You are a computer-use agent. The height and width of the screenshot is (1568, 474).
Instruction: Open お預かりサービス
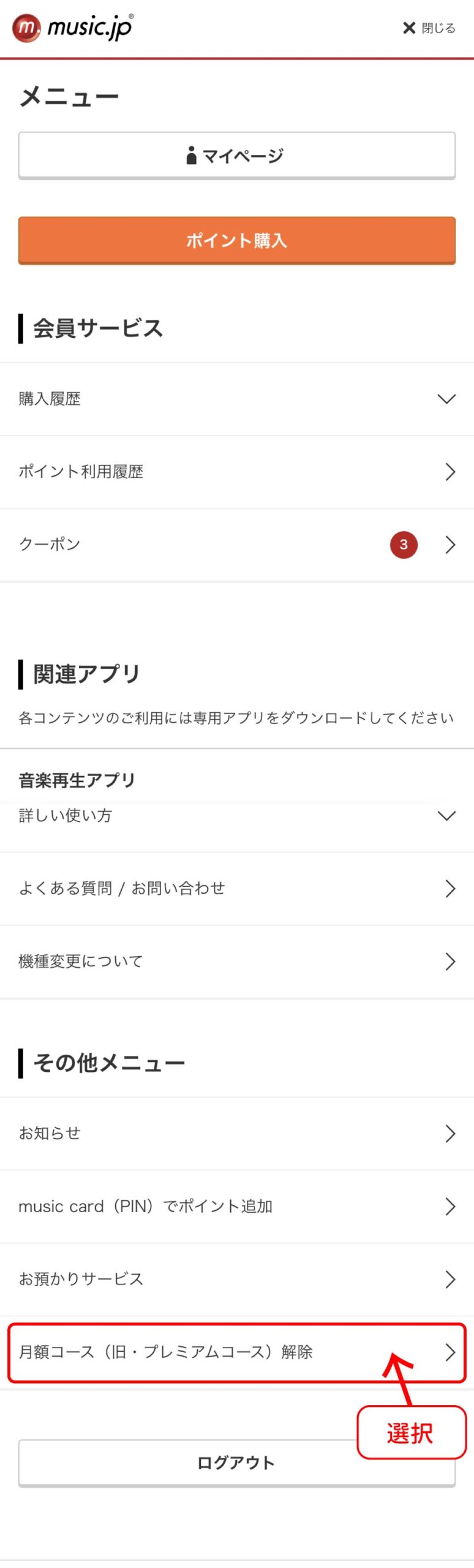tap(236, 1279)
